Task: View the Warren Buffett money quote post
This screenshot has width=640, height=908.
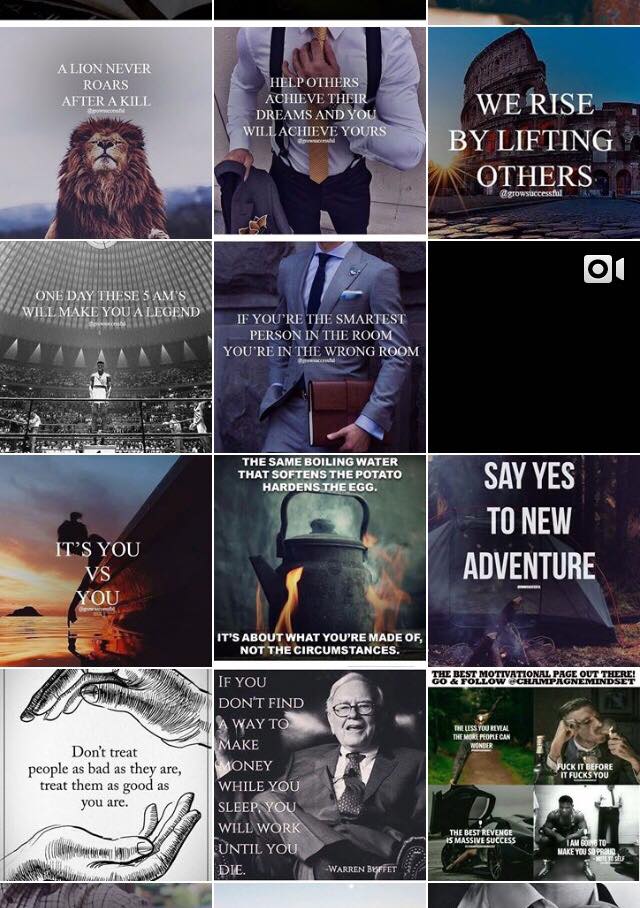Action: (x=319, y=774)
